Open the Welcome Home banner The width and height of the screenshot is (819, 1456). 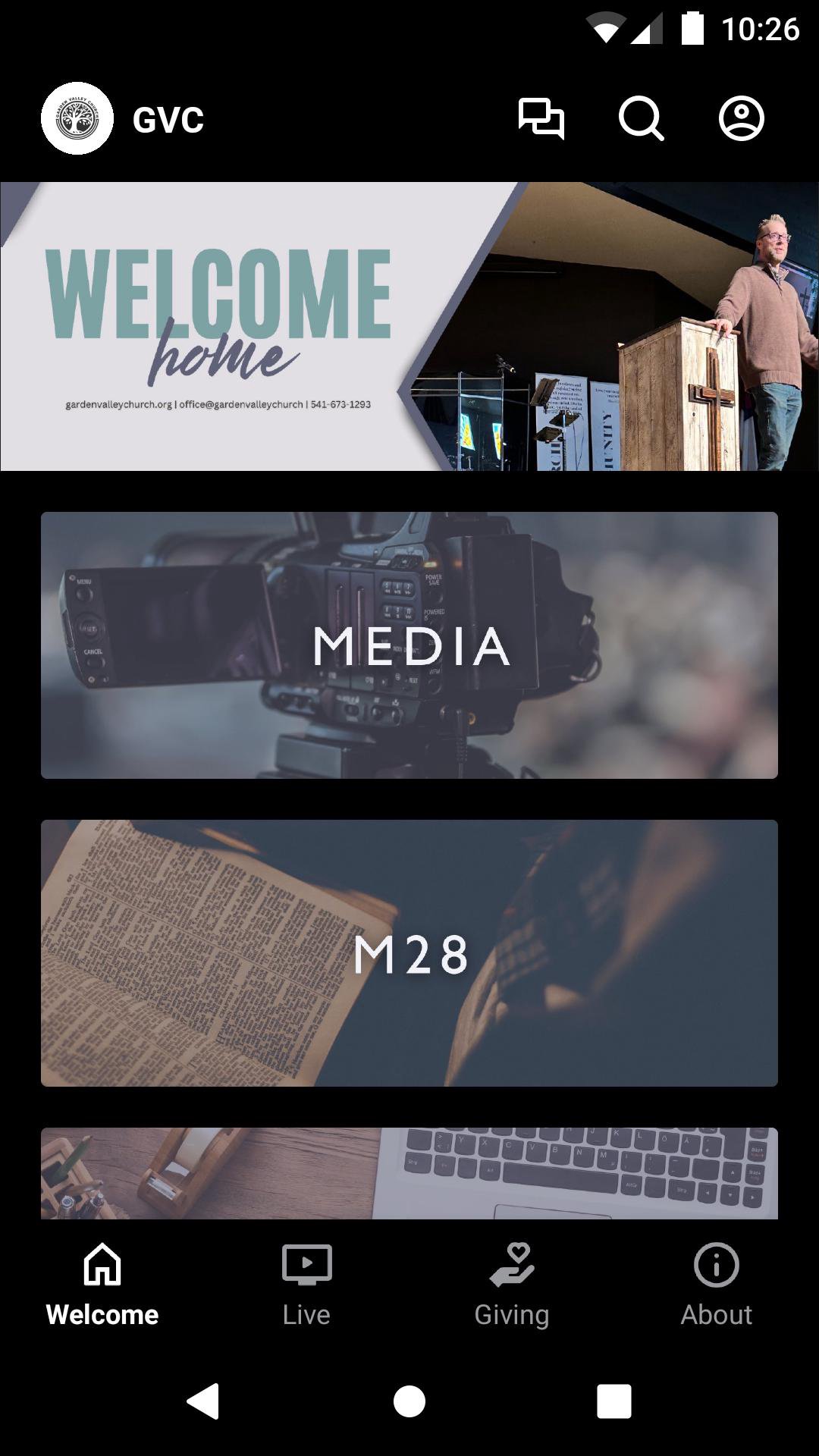409,326
